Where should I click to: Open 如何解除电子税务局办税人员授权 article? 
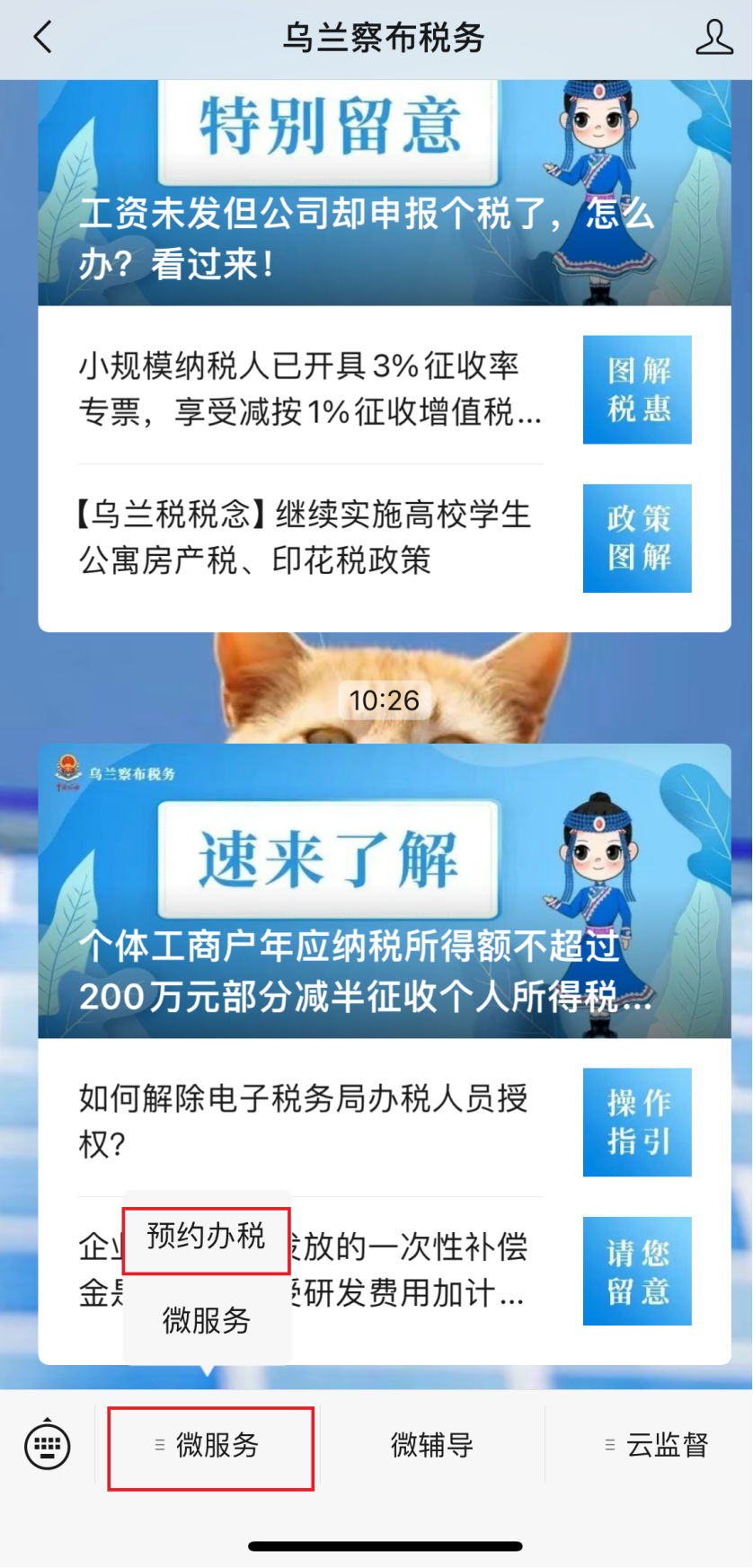(385, 1121)
